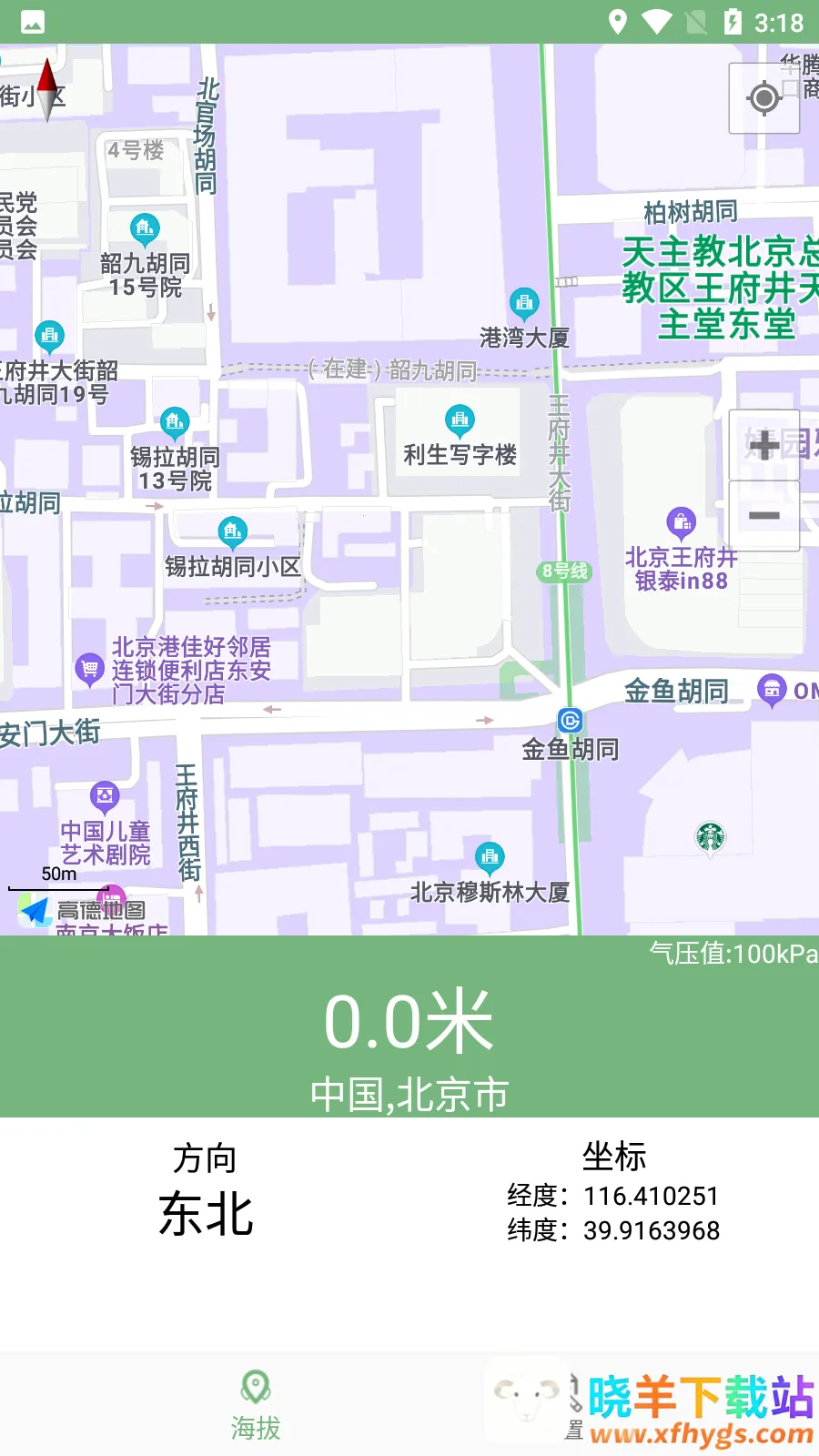
Task: Tap the compass to reset orientation
Action: (47, 89)
